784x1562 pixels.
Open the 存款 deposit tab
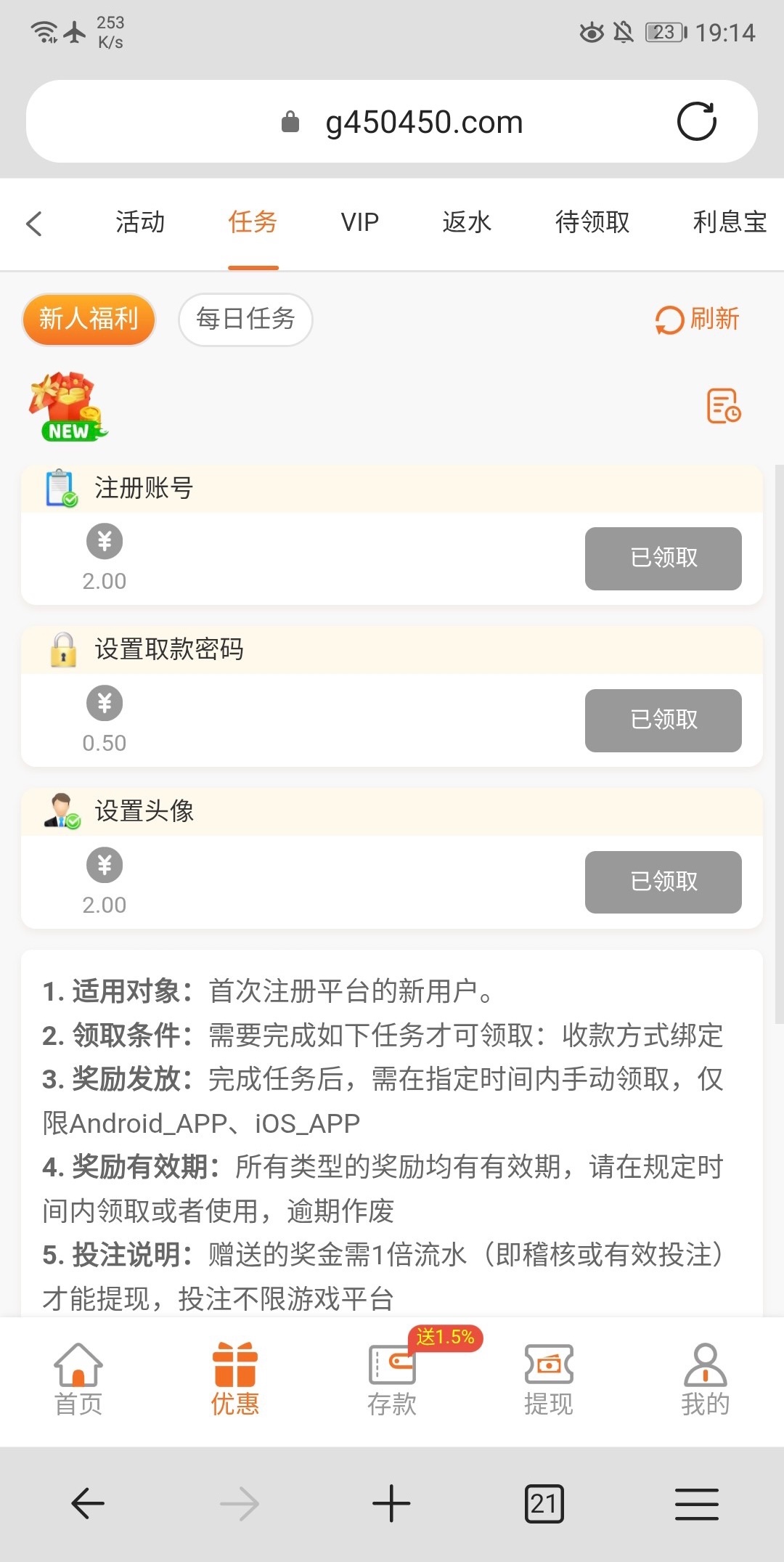(392, 1379)
